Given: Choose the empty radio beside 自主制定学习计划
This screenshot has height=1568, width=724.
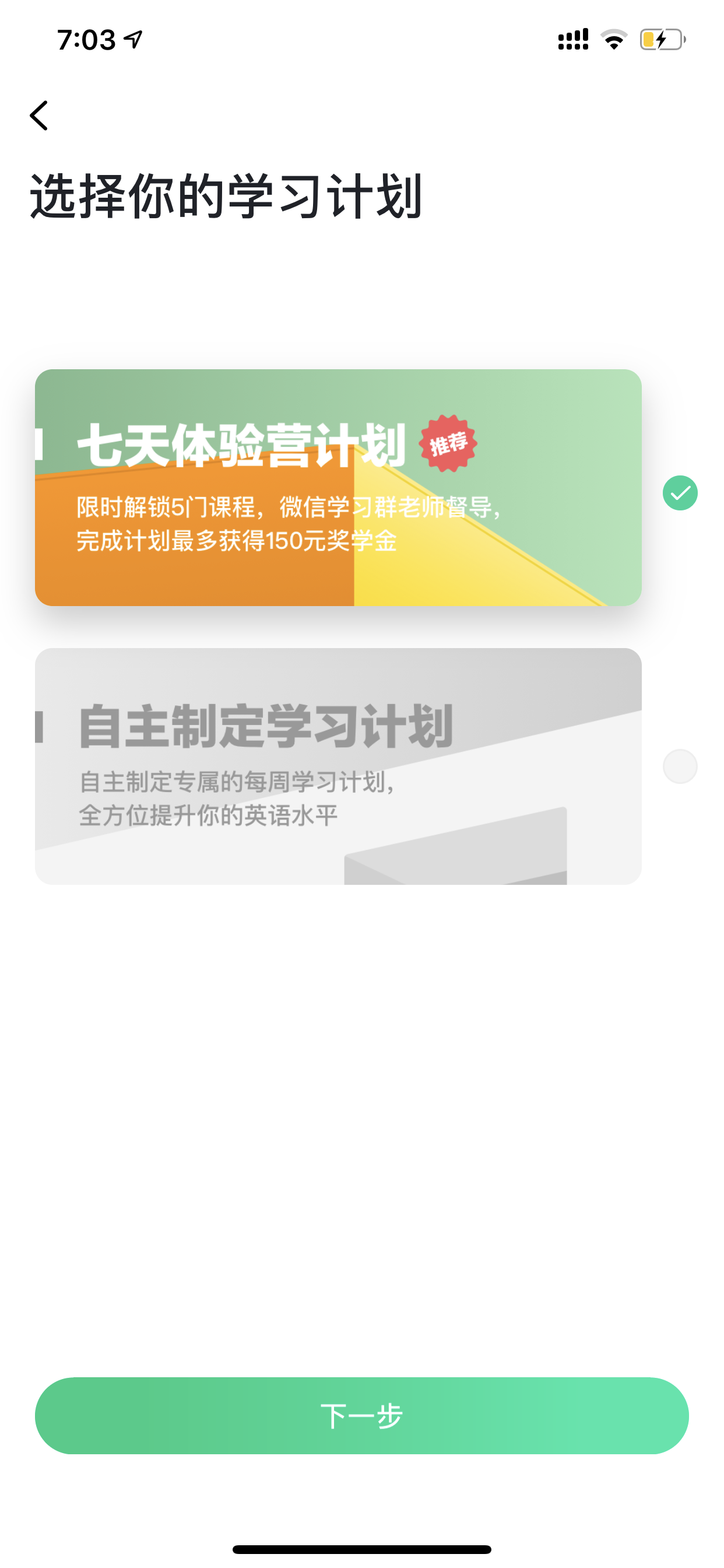Looking at the screenshot, I should pos(680,766).
